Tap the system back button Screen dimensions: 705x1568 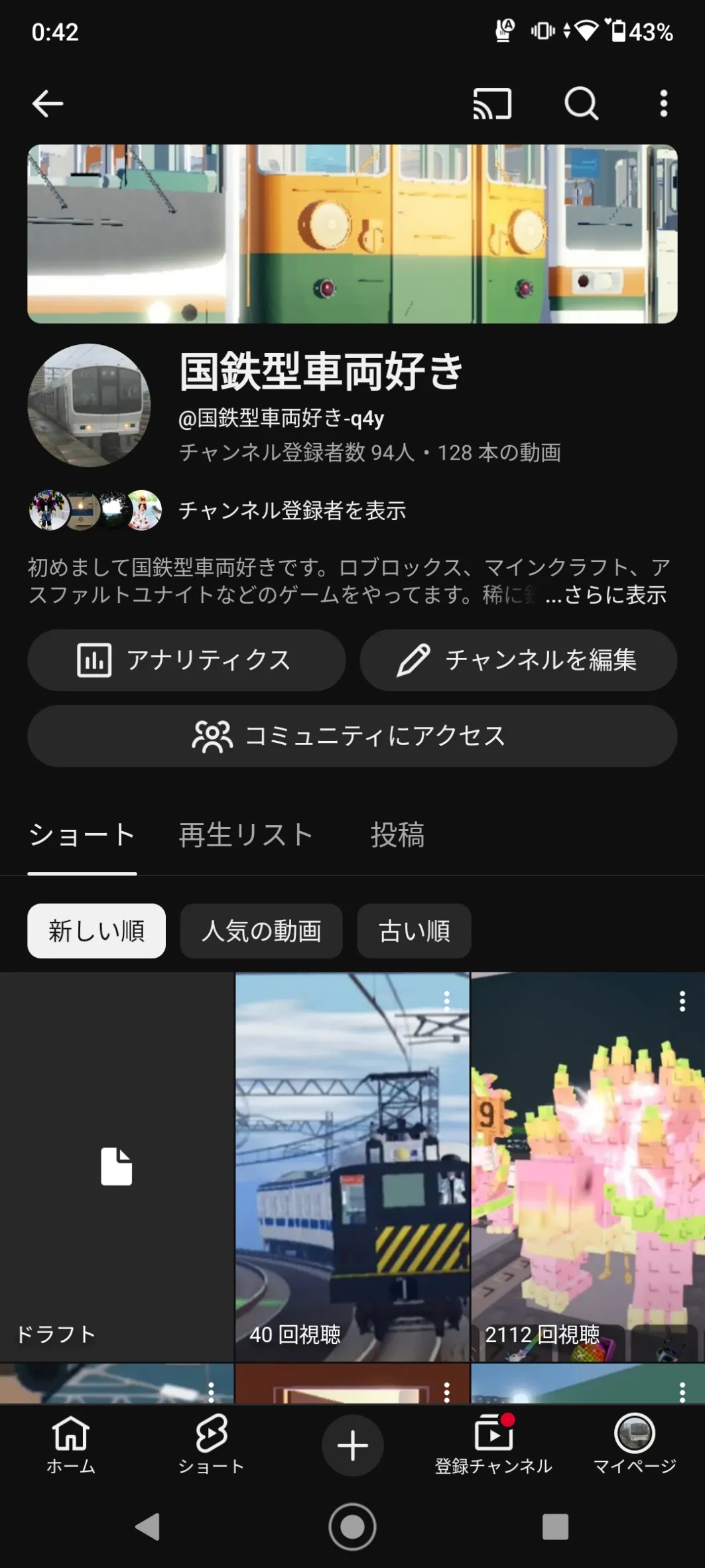point(148,1526)
